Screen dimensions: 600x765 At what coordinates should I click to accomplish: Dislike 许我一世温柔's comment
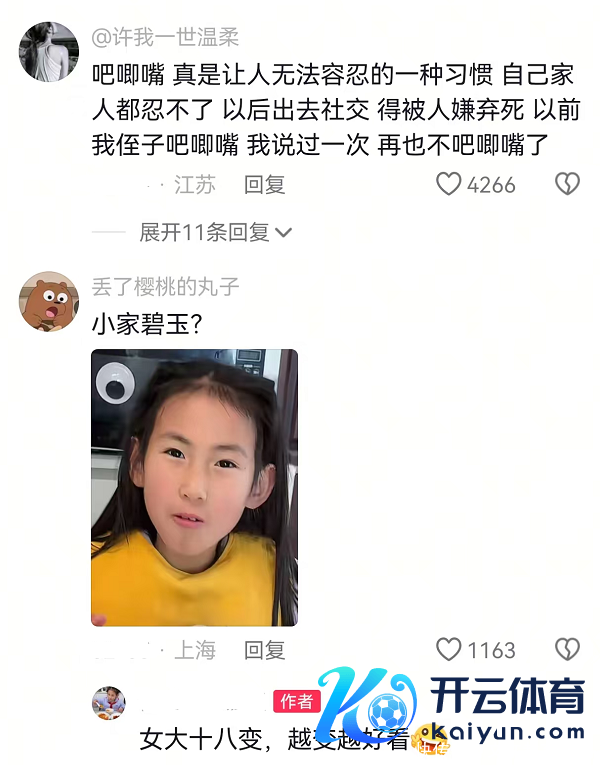click(x=567, y=185)
